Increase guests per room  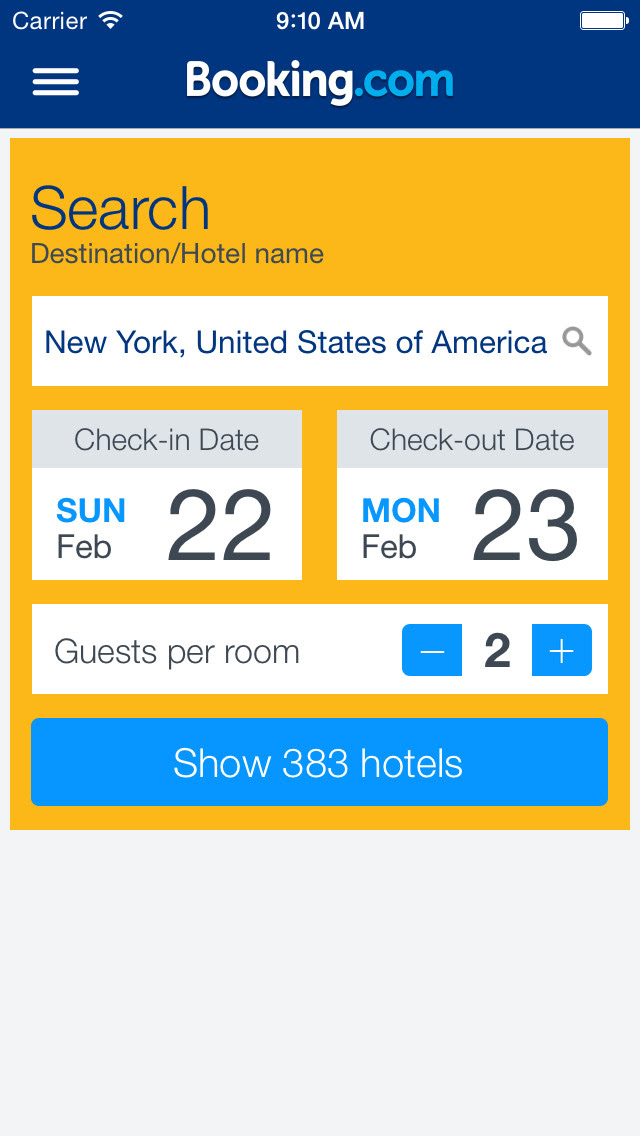tap(562, 650)
